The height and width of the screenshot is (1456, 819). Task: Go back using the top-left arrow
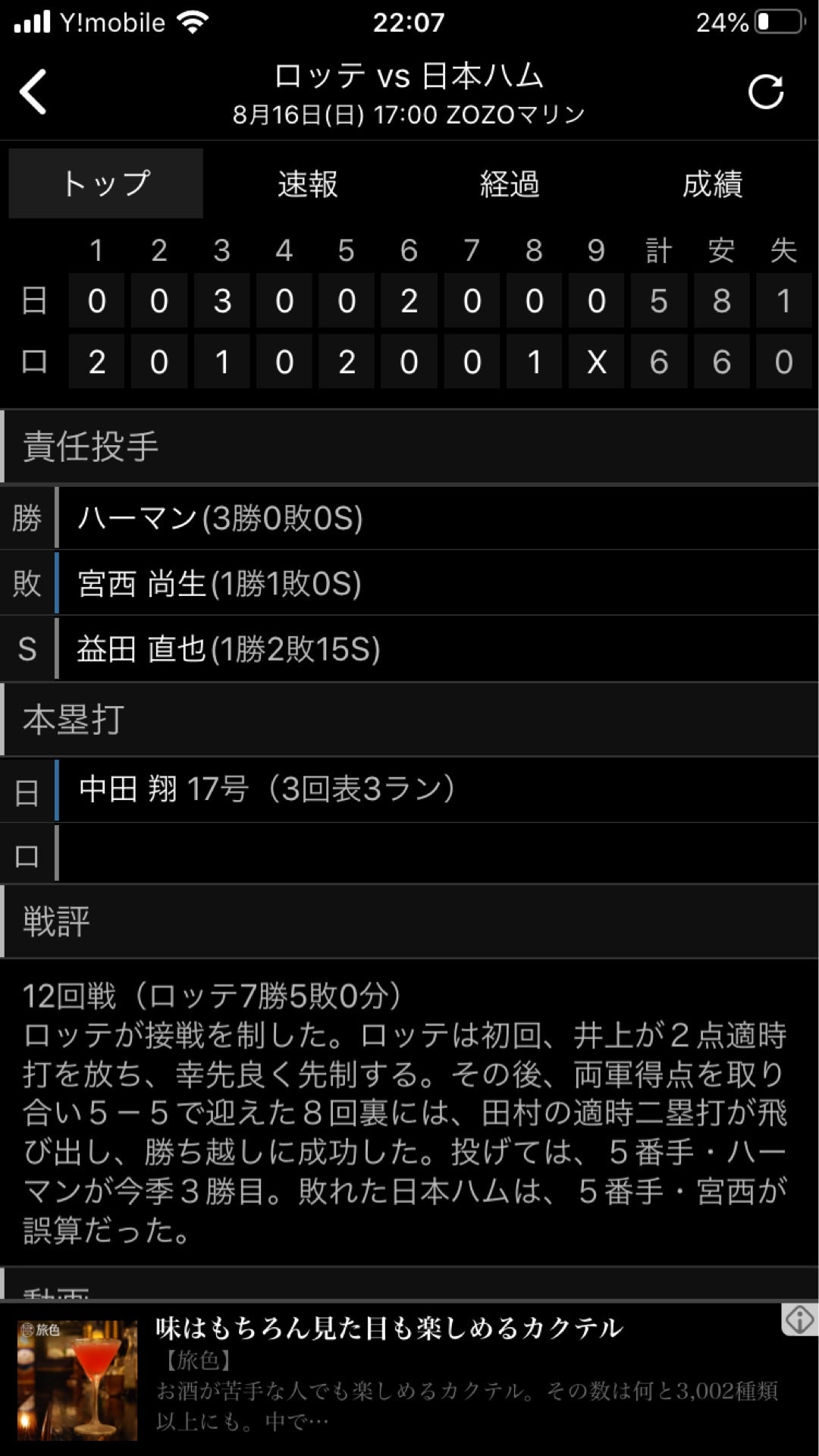(x=34, y=92)
